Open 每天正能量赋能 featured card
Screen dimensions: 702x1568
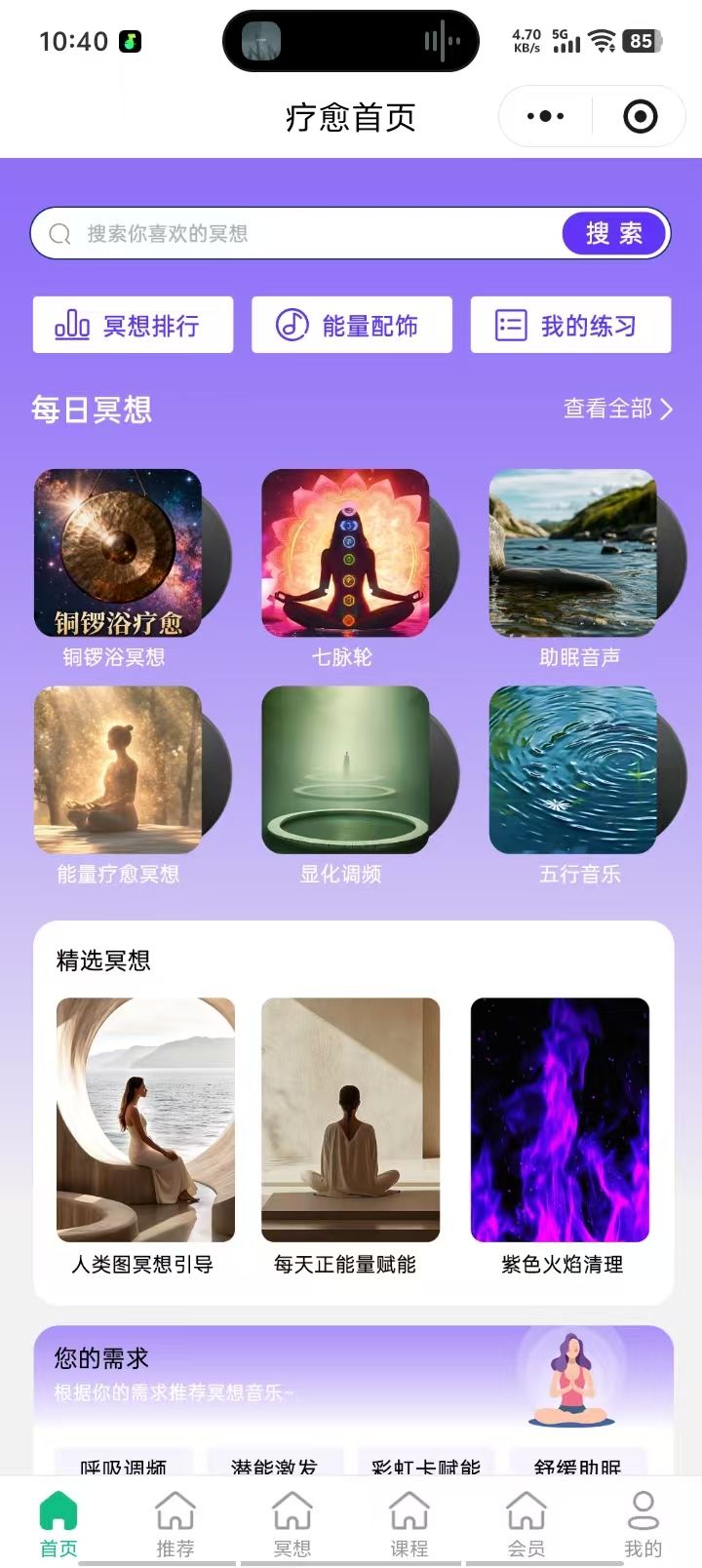pyautogui.click(x=350, y=1119)
